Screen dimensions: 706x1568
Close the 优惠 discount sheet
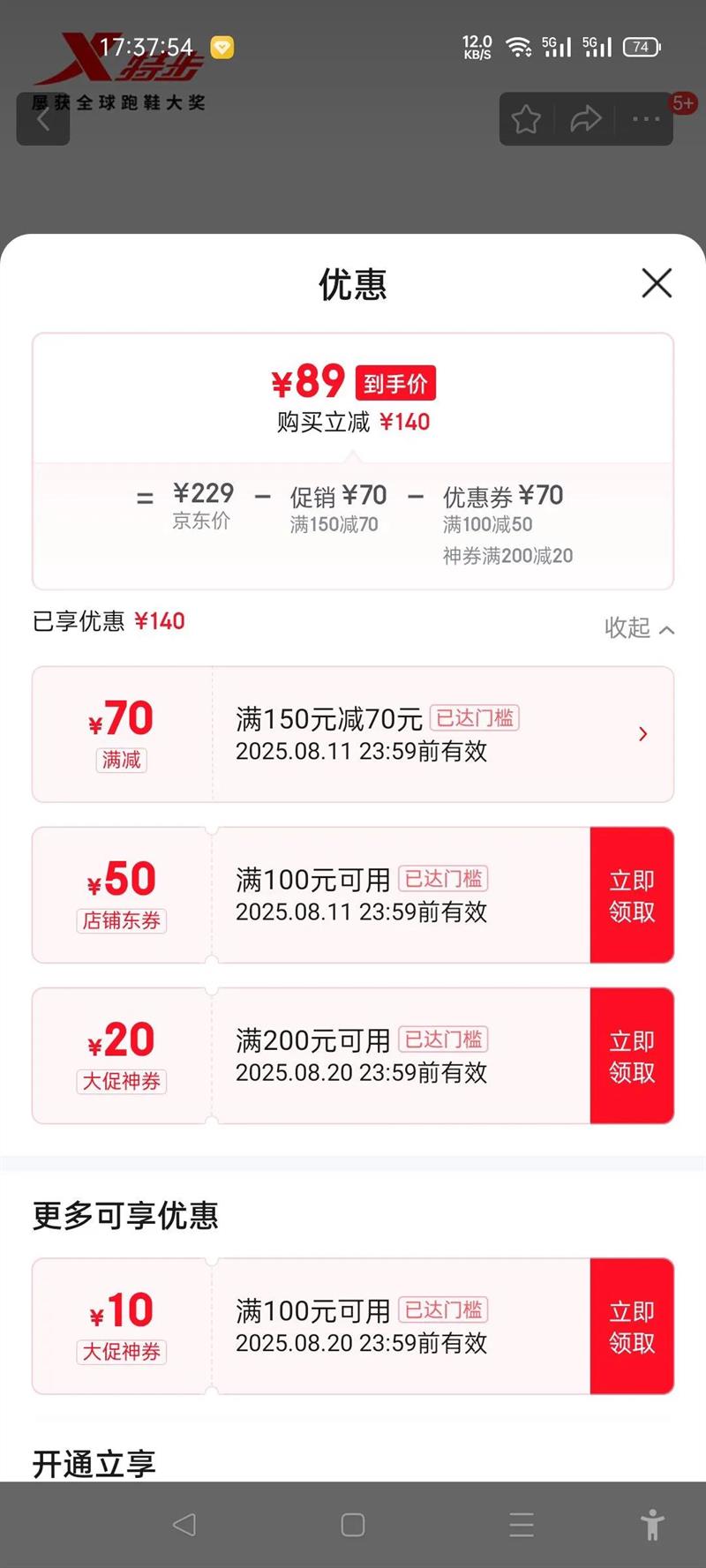pyautogui.click(x=657, y=283)
